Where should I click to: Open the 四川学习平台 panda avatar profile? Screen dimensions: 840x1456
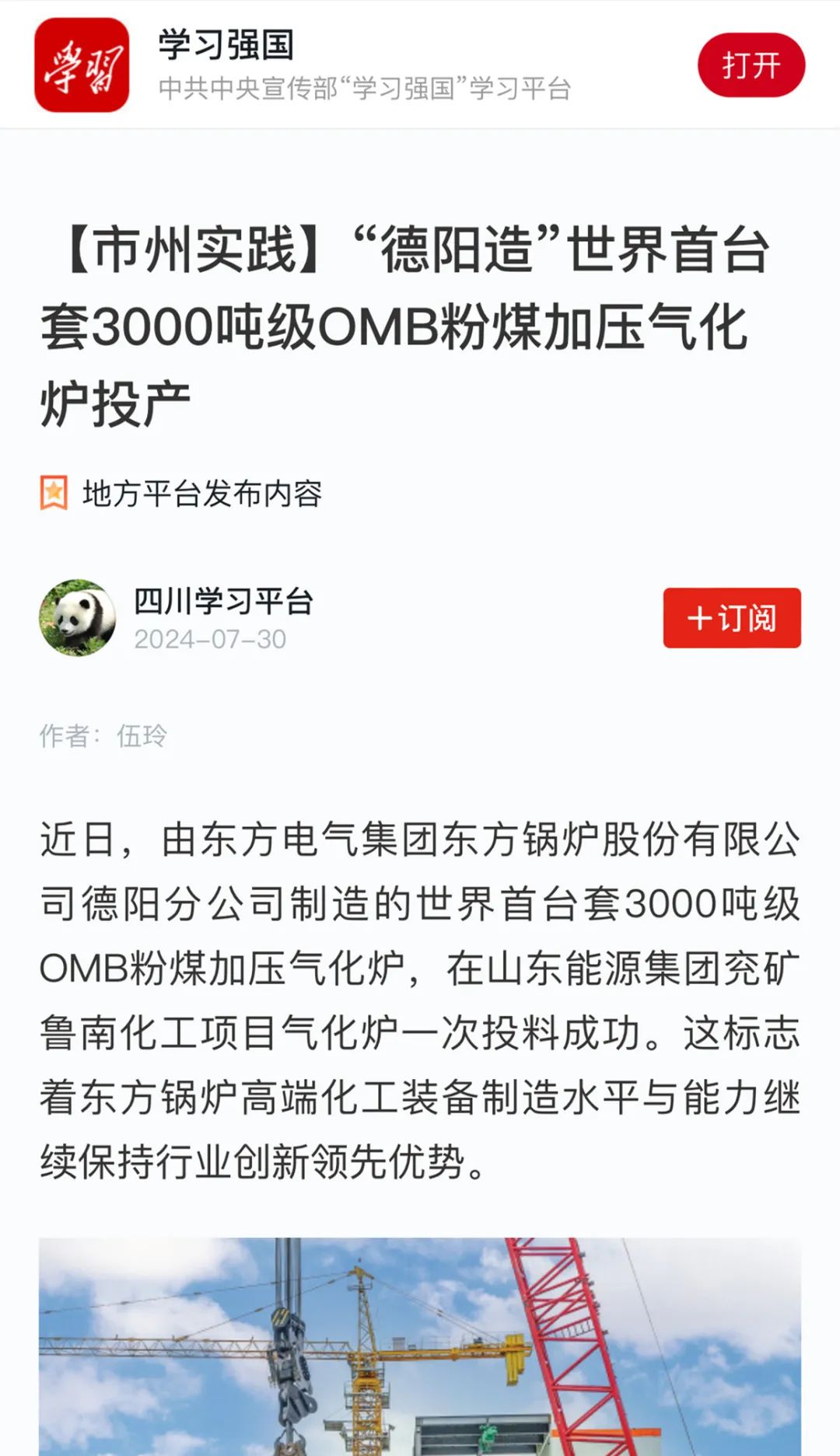tap(78, 618)
